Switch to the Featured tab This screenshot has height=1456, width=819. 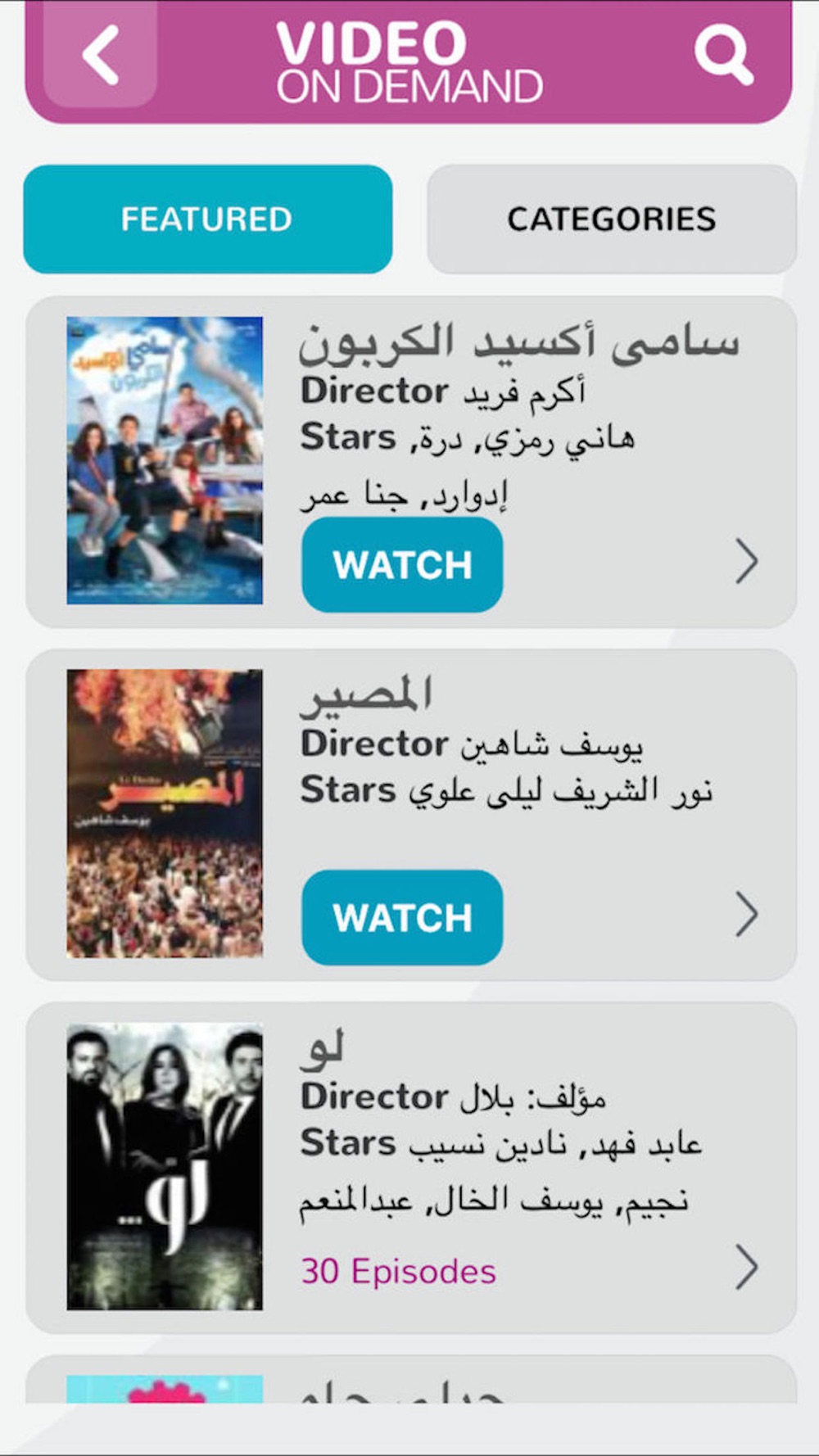click(207, 219)
